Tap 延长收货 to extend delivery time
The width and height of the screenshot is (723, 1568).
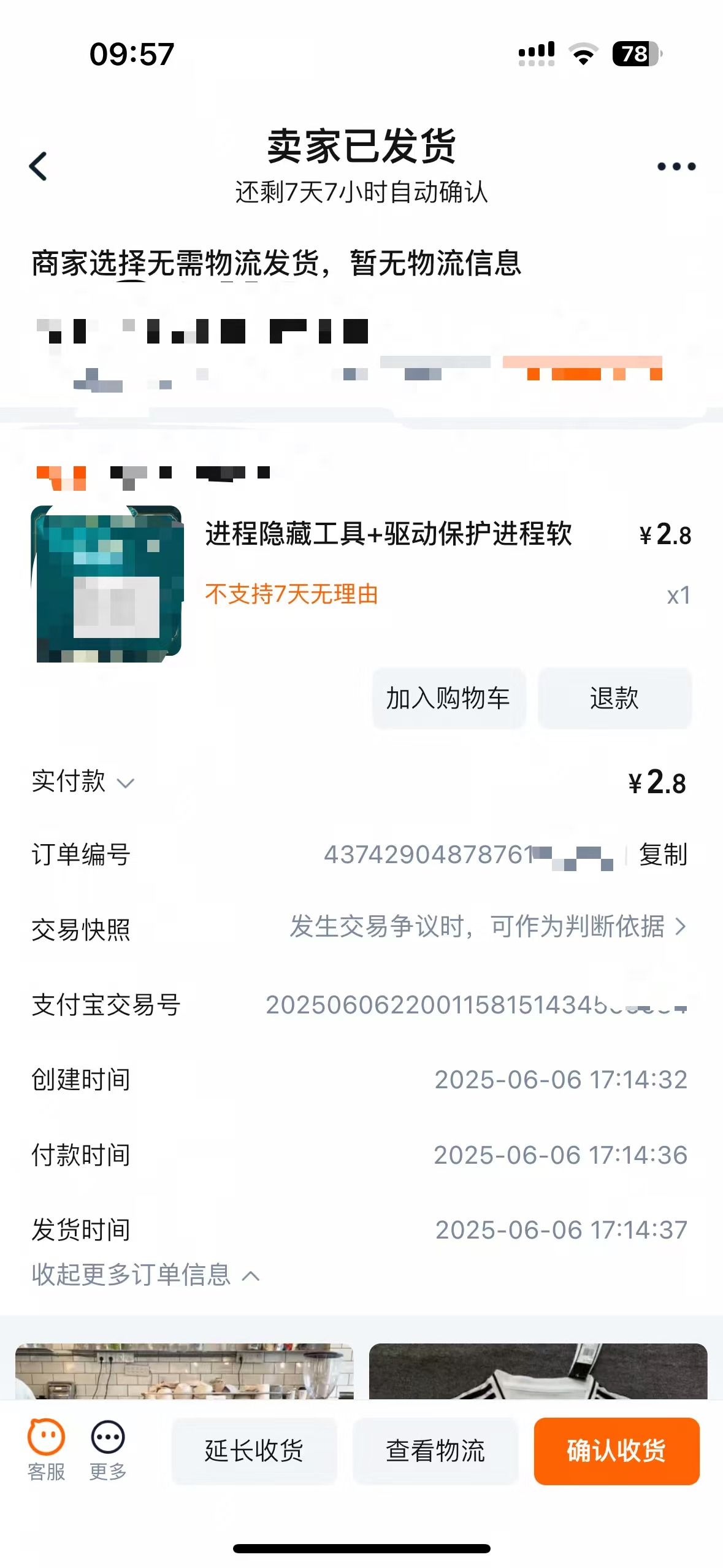[254, 1451]
